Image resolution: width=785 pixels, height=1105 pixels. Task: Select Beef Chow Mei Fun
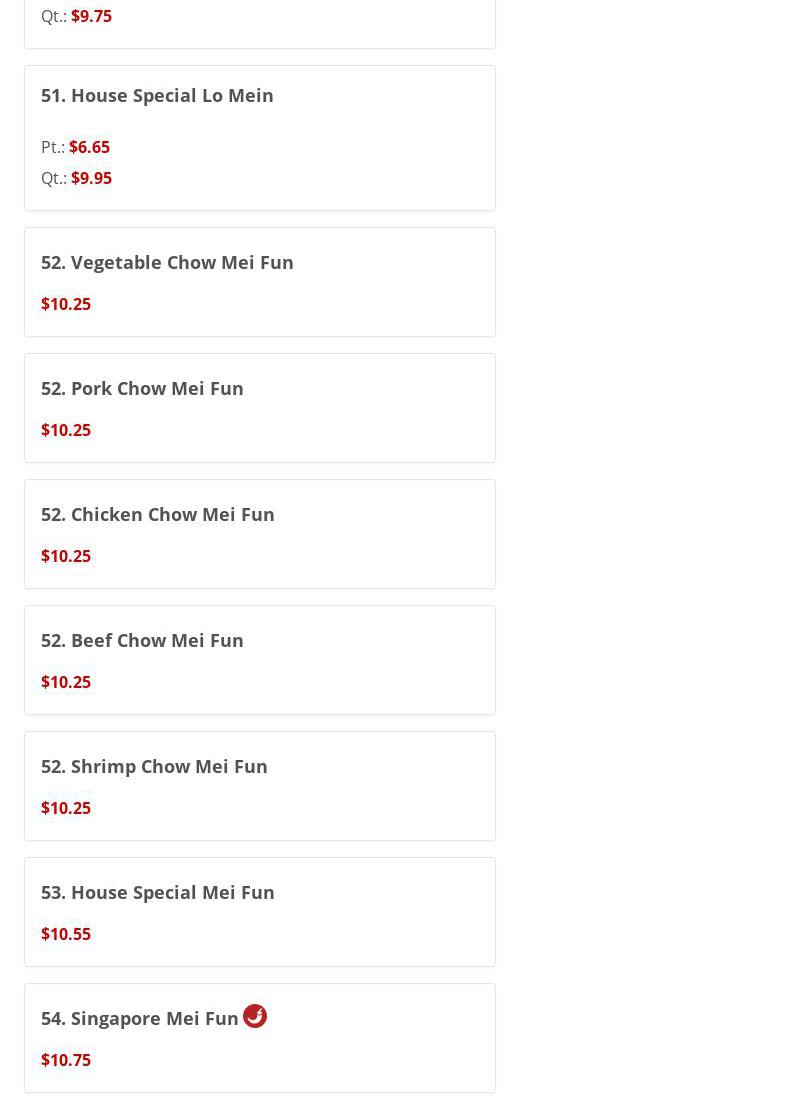[x=142, y=641]
